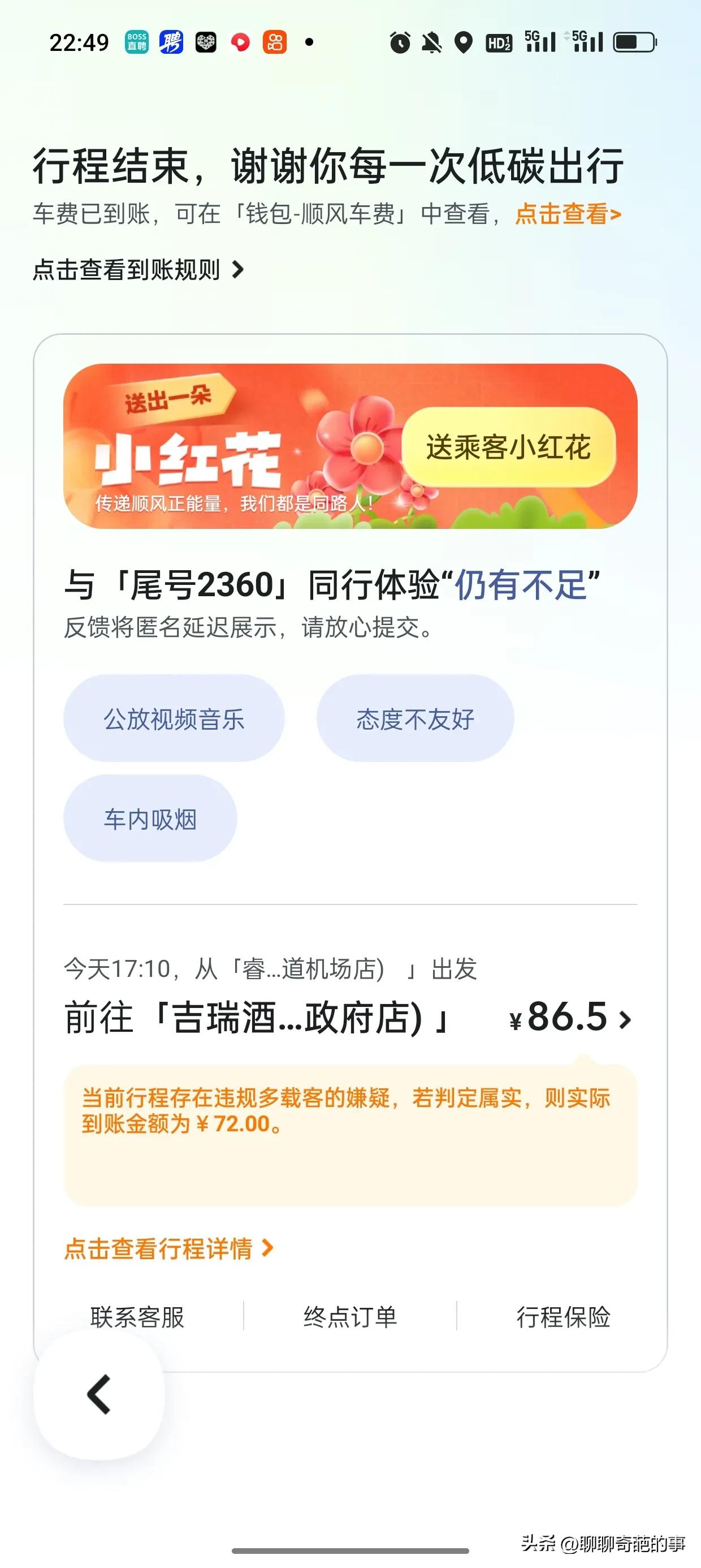Select the 态度不友好 feedback chip

[x=415, y=718]
